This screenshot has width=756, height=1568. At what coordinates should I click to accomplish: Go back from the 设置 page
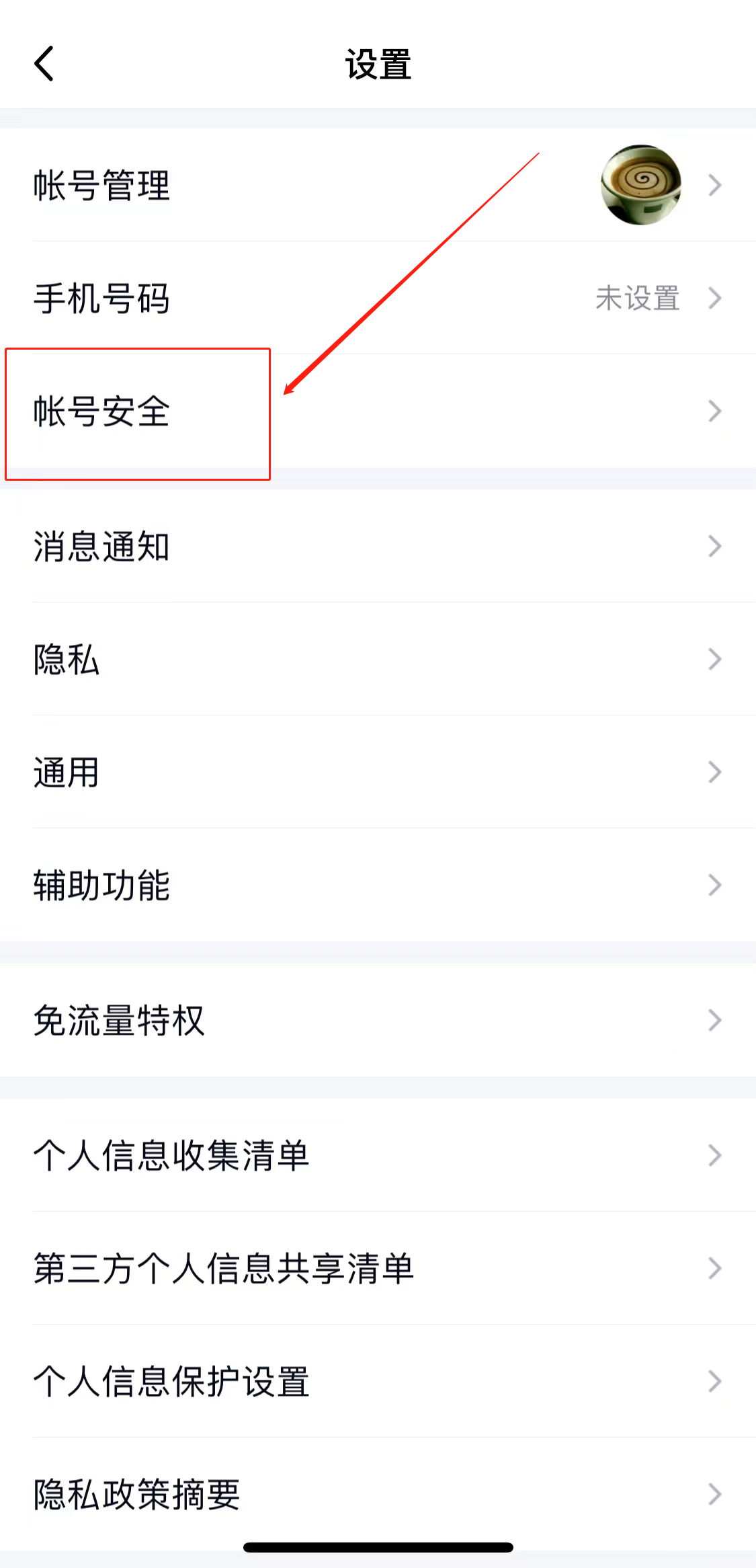coord(44,65)
